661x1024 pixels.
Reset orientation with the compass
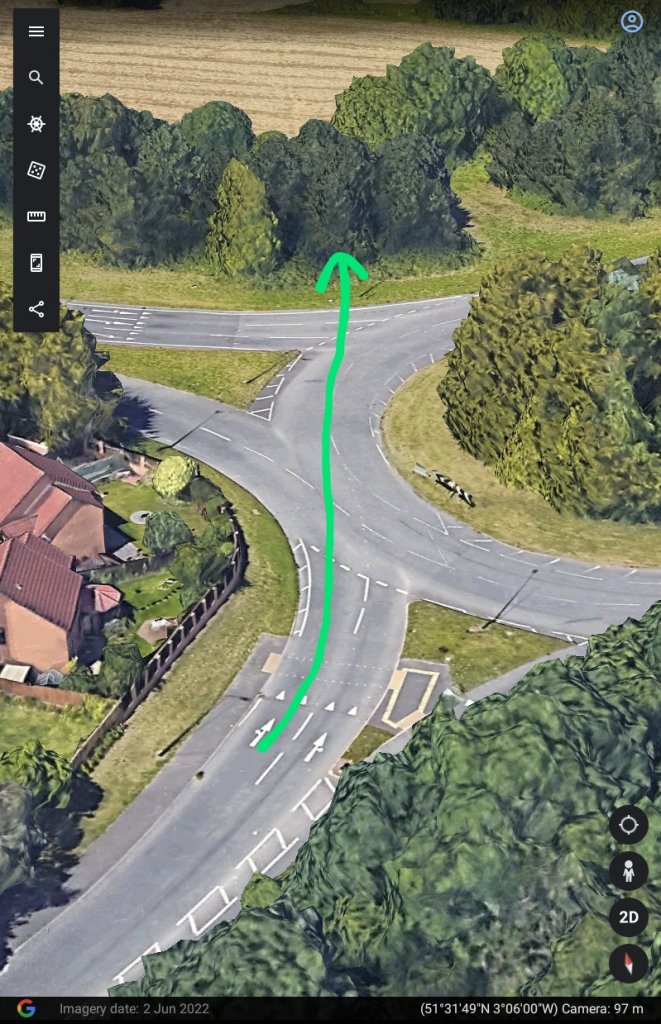click(628, 964)
